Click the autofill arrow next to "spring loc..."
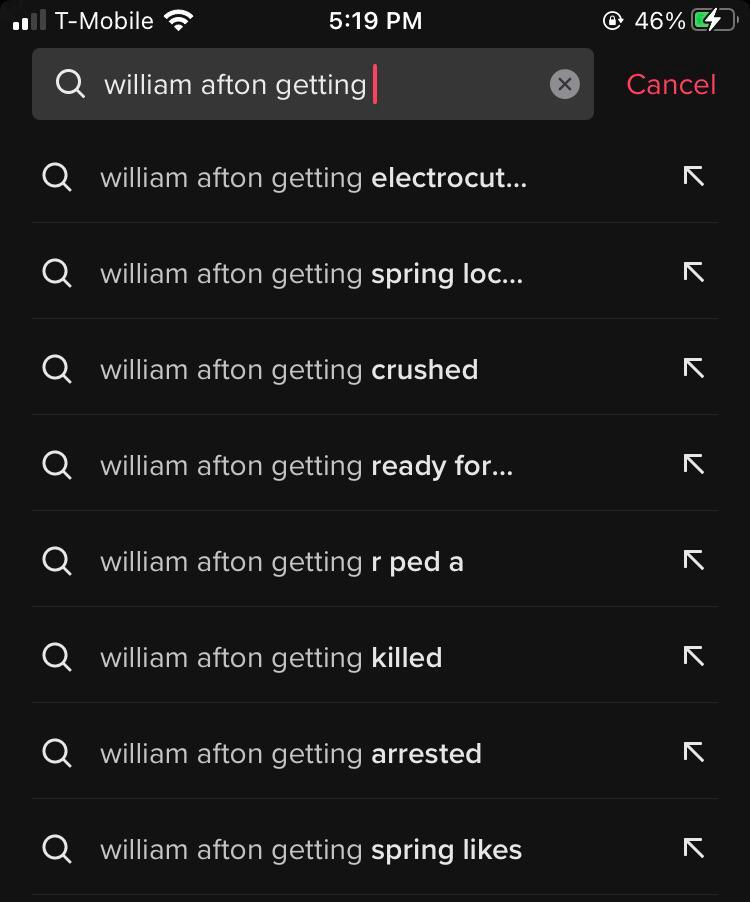The image size is (750, 902). coord(693,272)
